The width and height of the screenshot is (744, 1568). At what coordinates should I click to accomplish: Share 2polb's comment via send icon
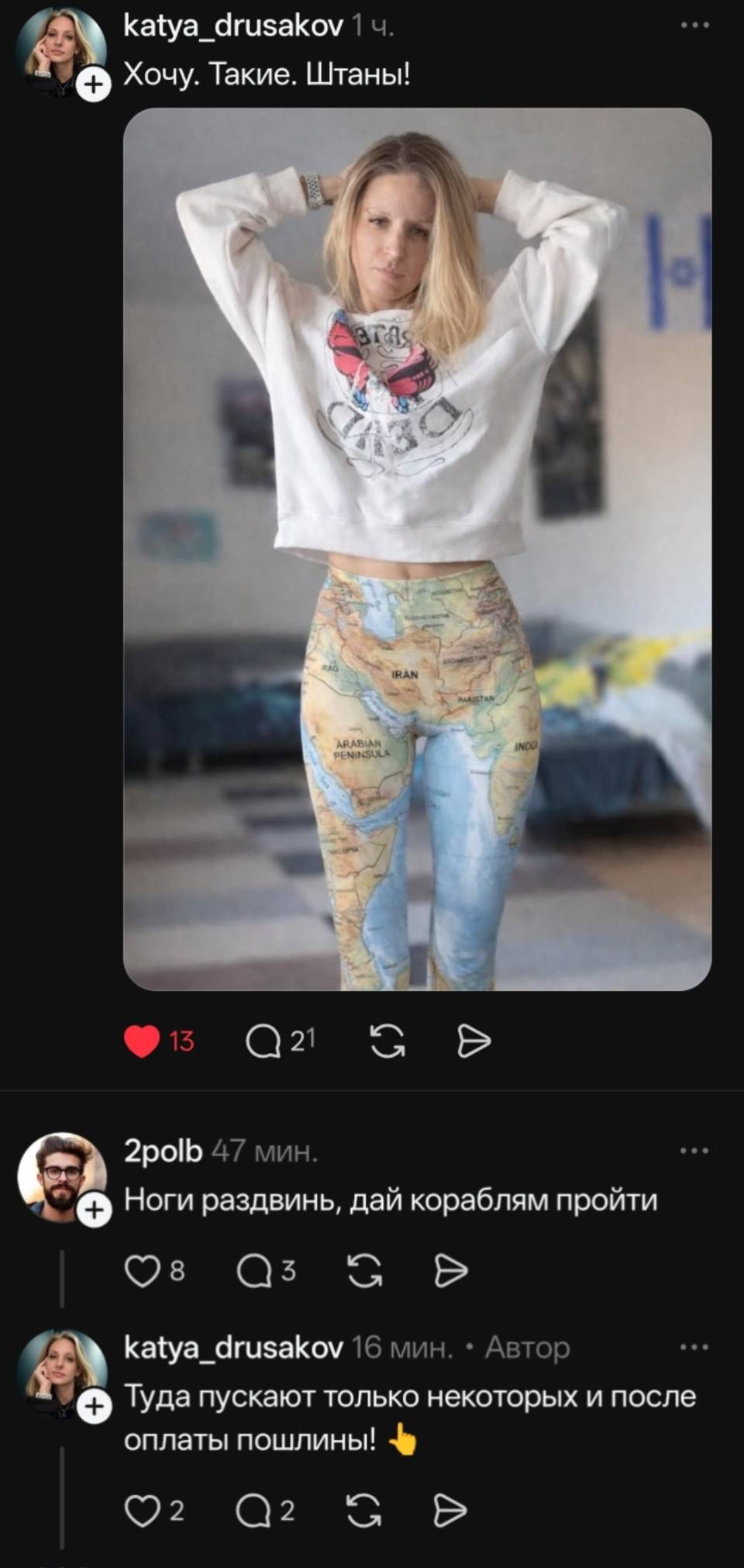450,1271
